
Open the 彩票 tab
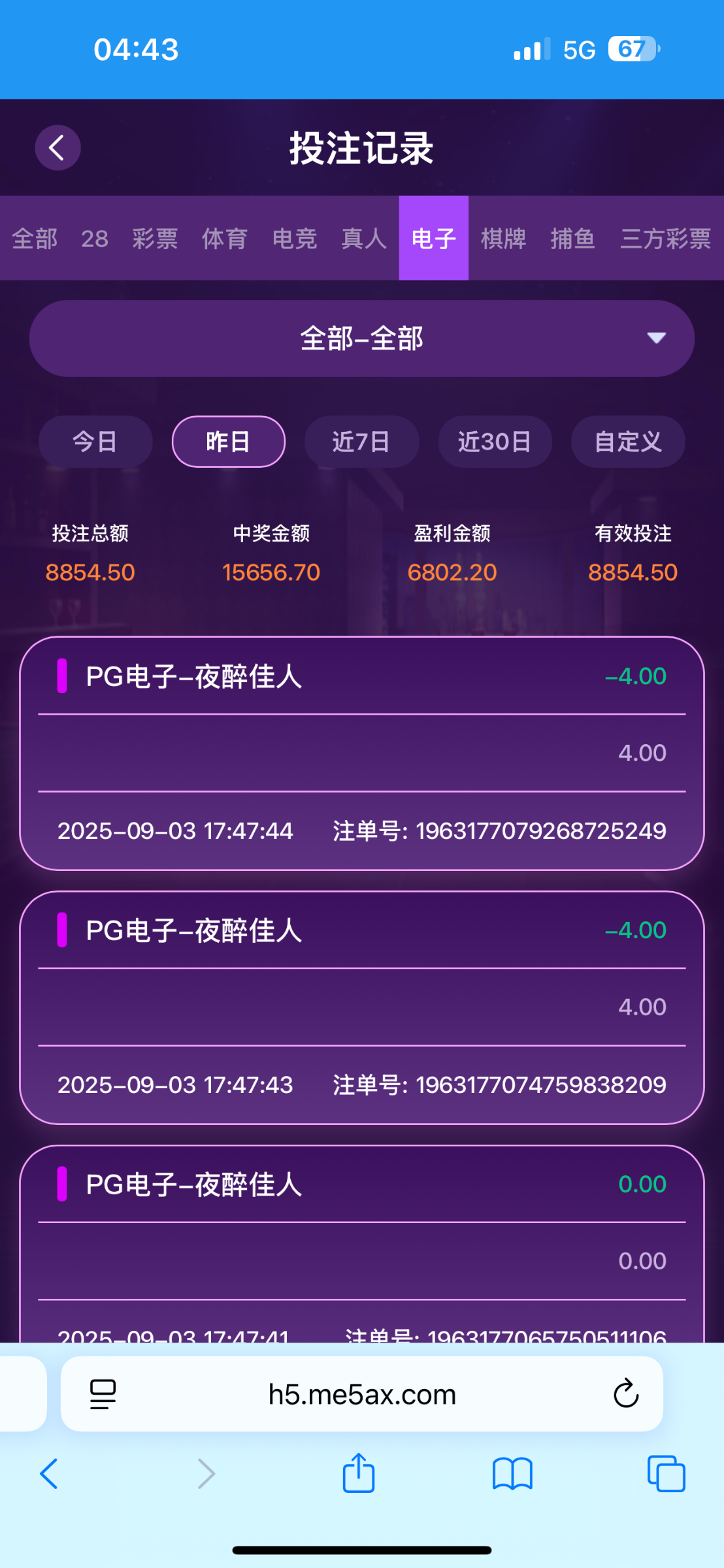tap(155, 238)
